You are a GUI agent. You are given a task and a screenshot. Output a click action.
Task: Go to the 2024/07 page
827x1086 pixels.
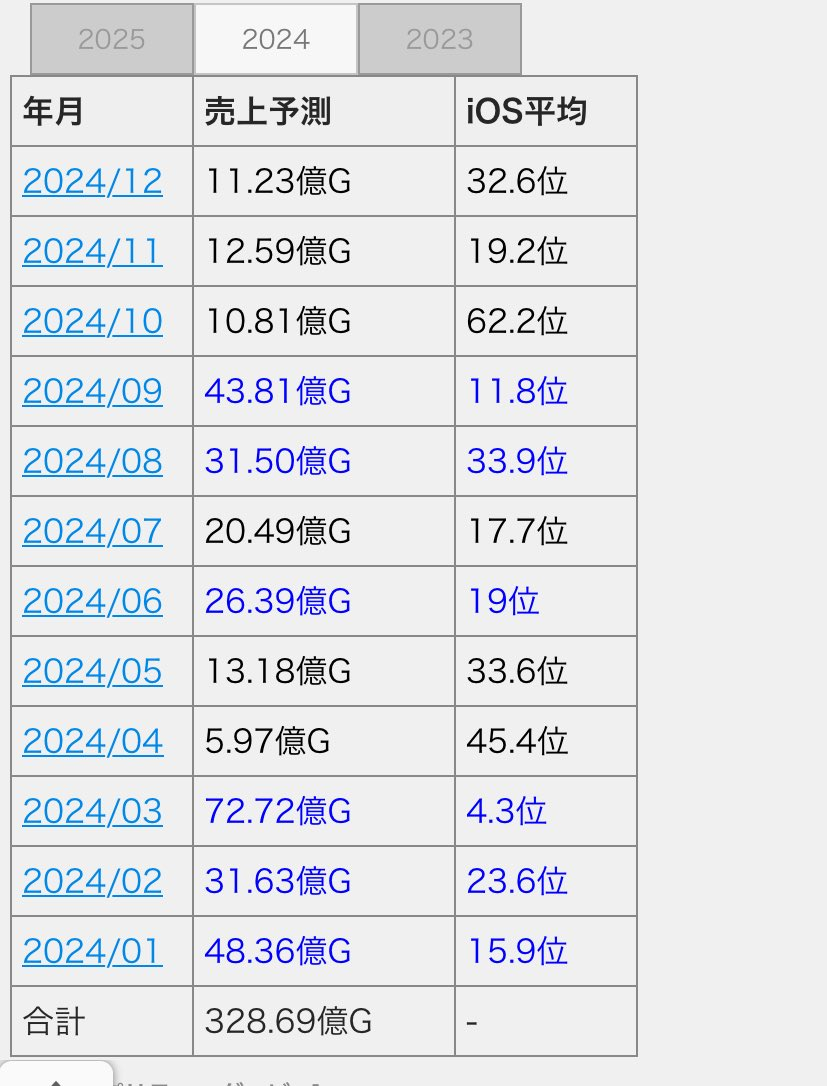coord(92,531)
